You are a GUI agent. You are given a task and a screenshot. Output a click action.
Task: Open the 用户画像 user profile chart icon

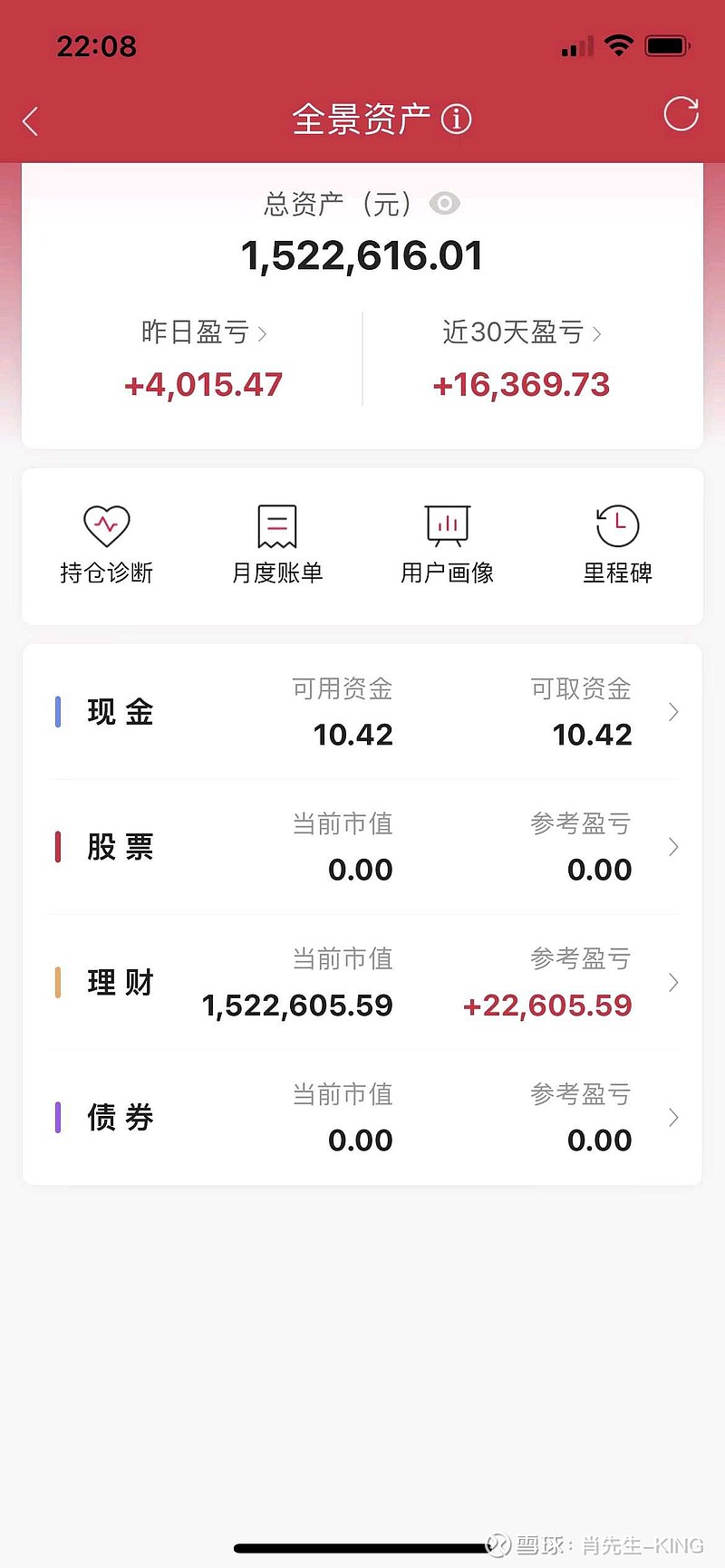(446, 541)
